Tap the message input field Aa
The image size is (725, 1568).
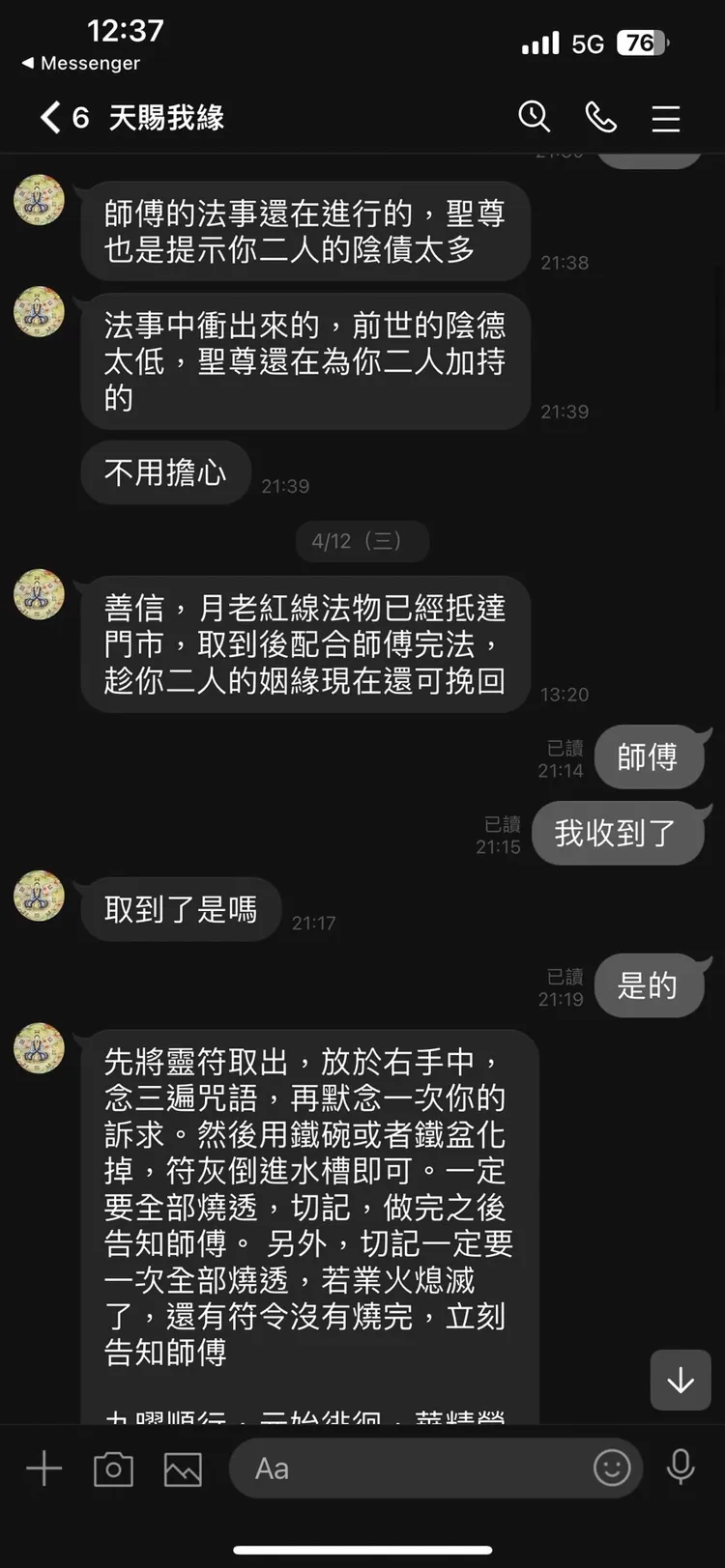point(387,1468)
